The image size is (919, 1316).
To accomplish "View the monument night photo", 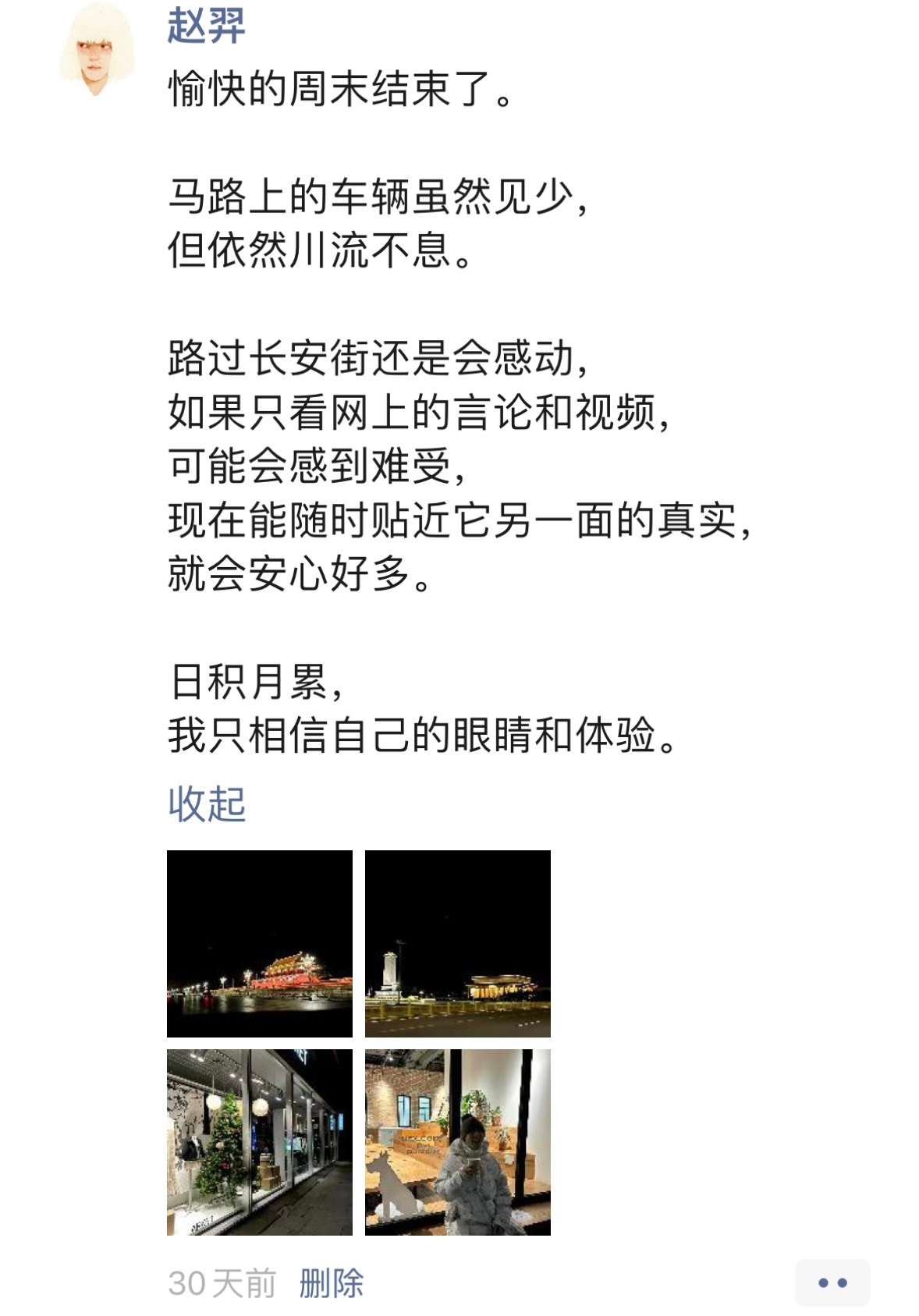I will (x=458, y=943).
